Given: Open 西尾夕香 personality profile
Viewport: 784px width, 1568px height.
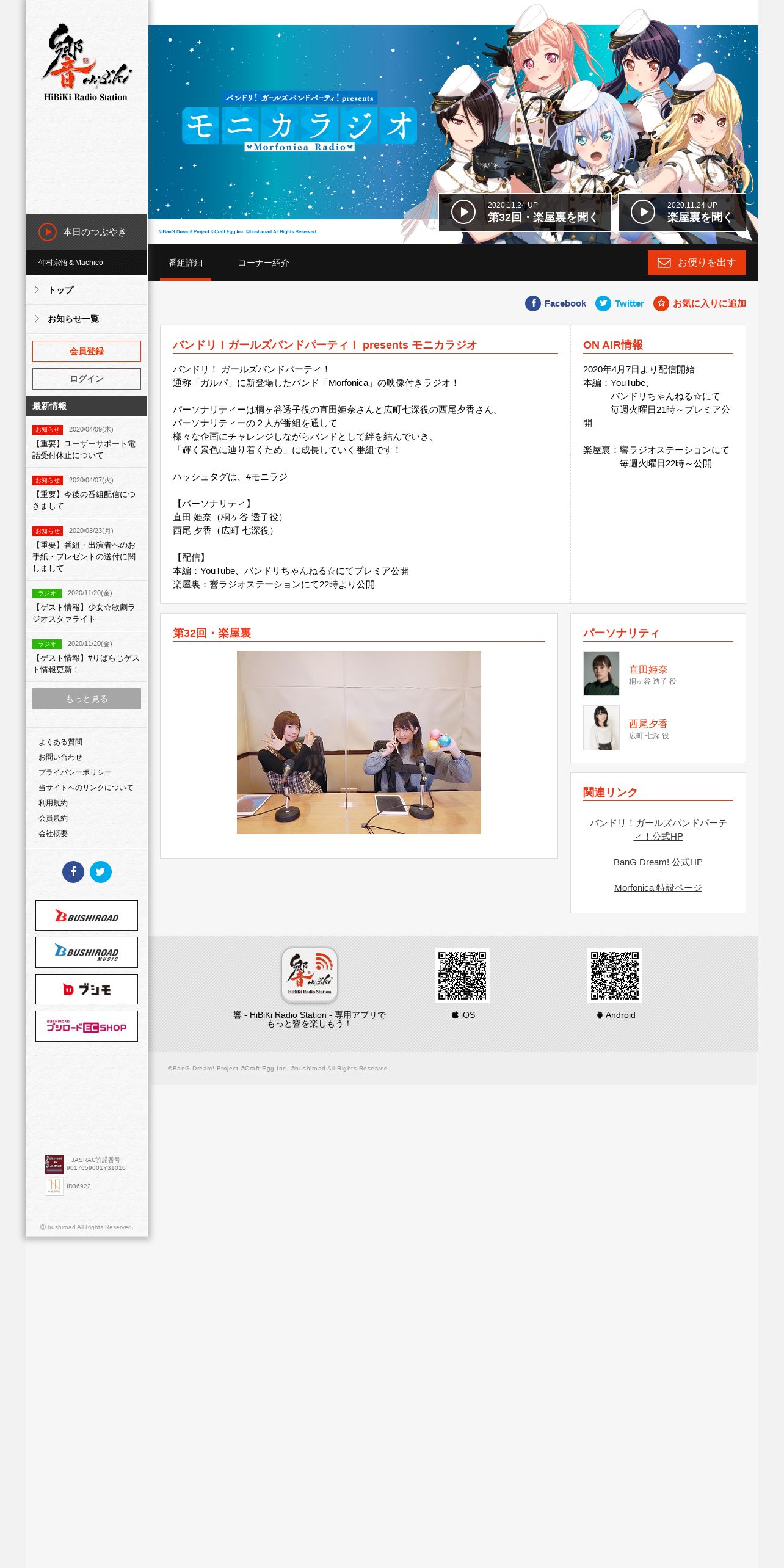Looking at the screenshot, I should 648,724.
